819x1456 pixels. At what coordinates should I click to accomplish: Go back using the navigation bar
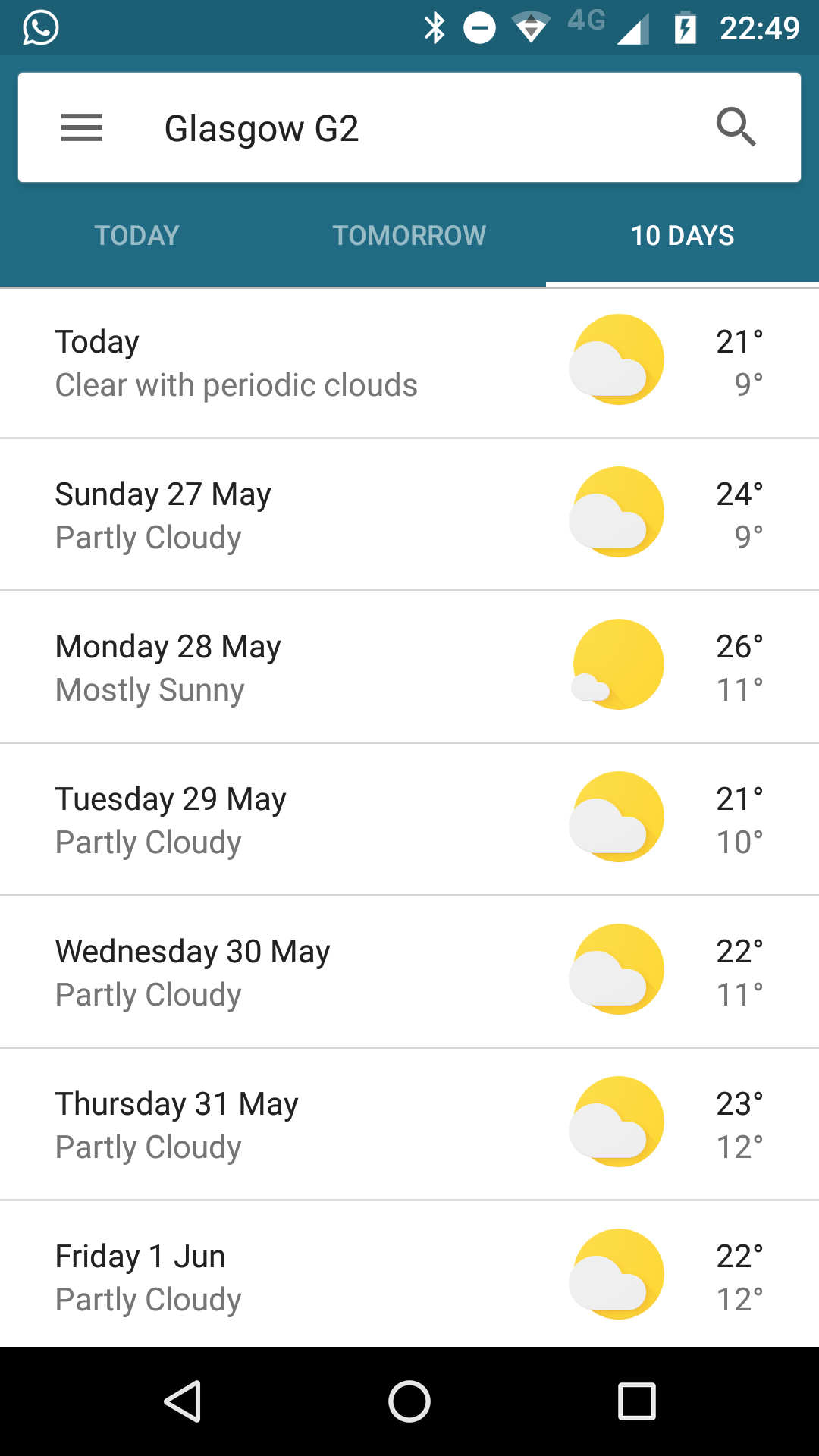183,1401
